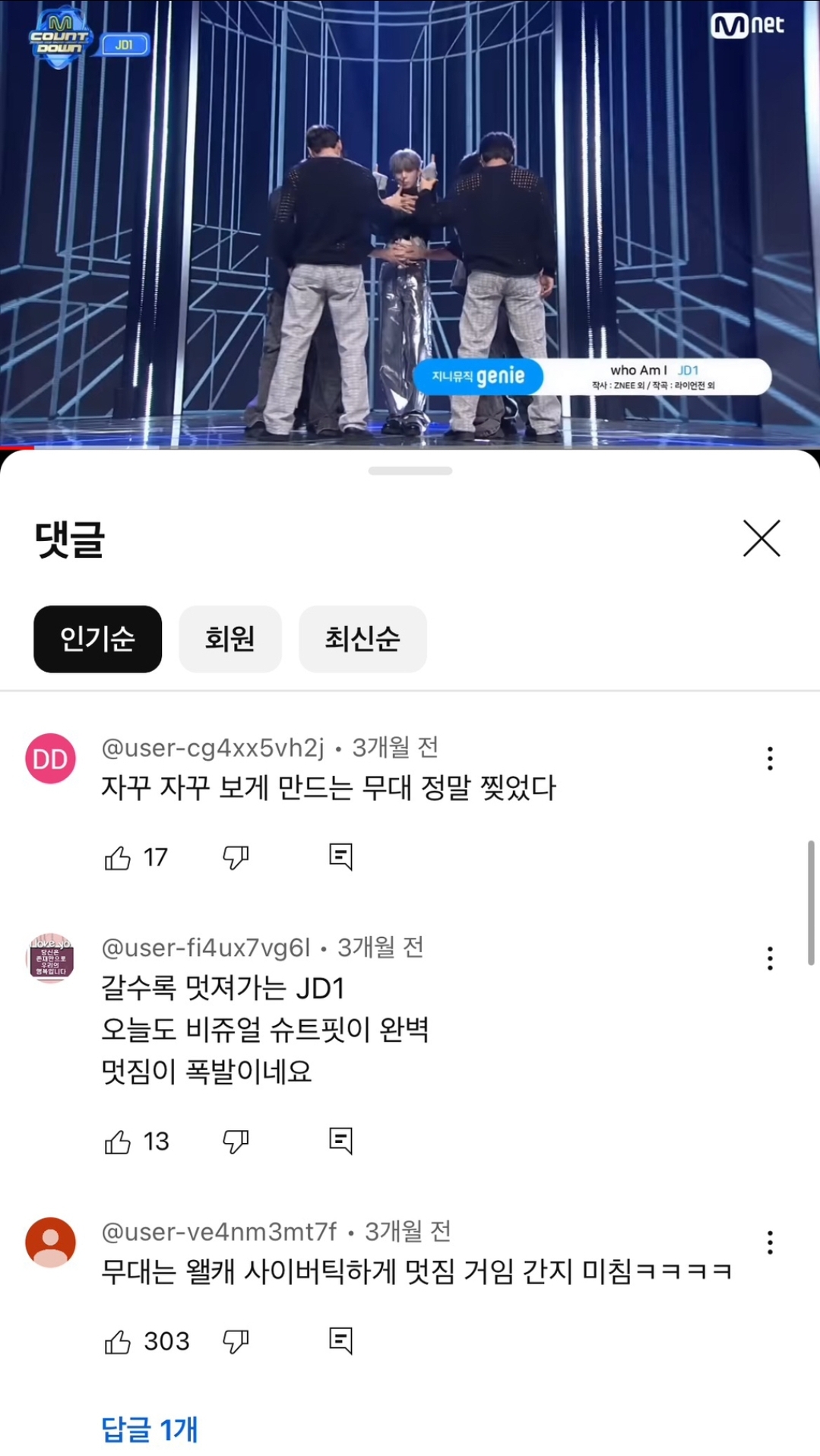820x1456 pixels.
Task: Open the reply box for the first comment
Action: [x=340, y=856]
